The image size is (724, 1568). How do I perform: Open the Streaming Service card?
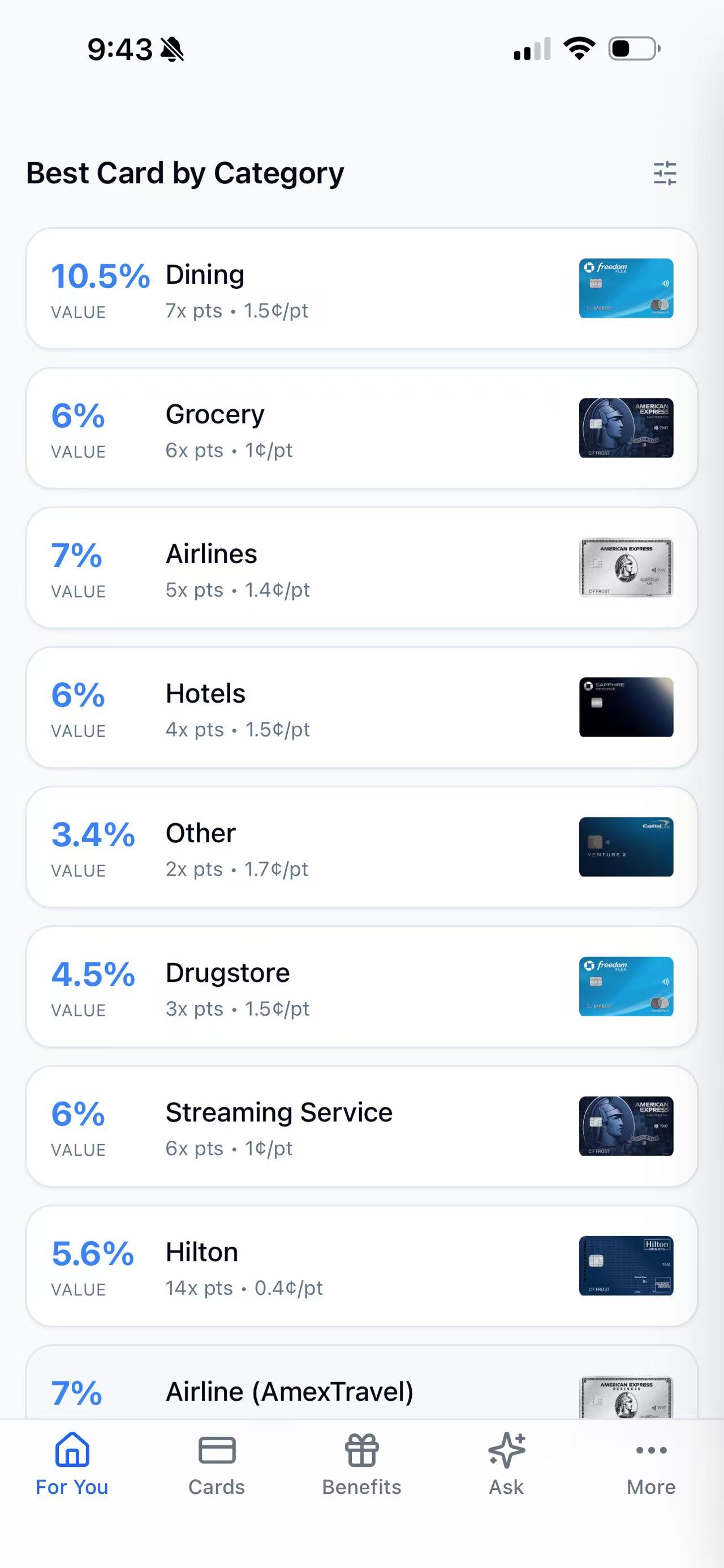tap(361, 1126)
